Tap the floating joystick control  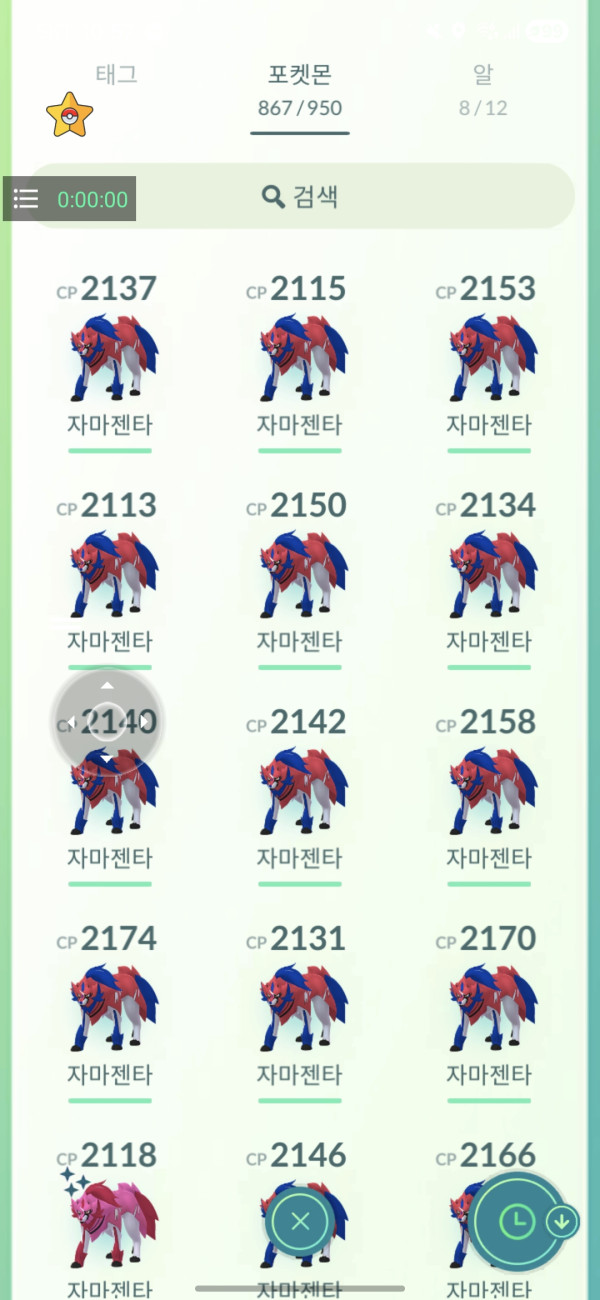point(107,722)
